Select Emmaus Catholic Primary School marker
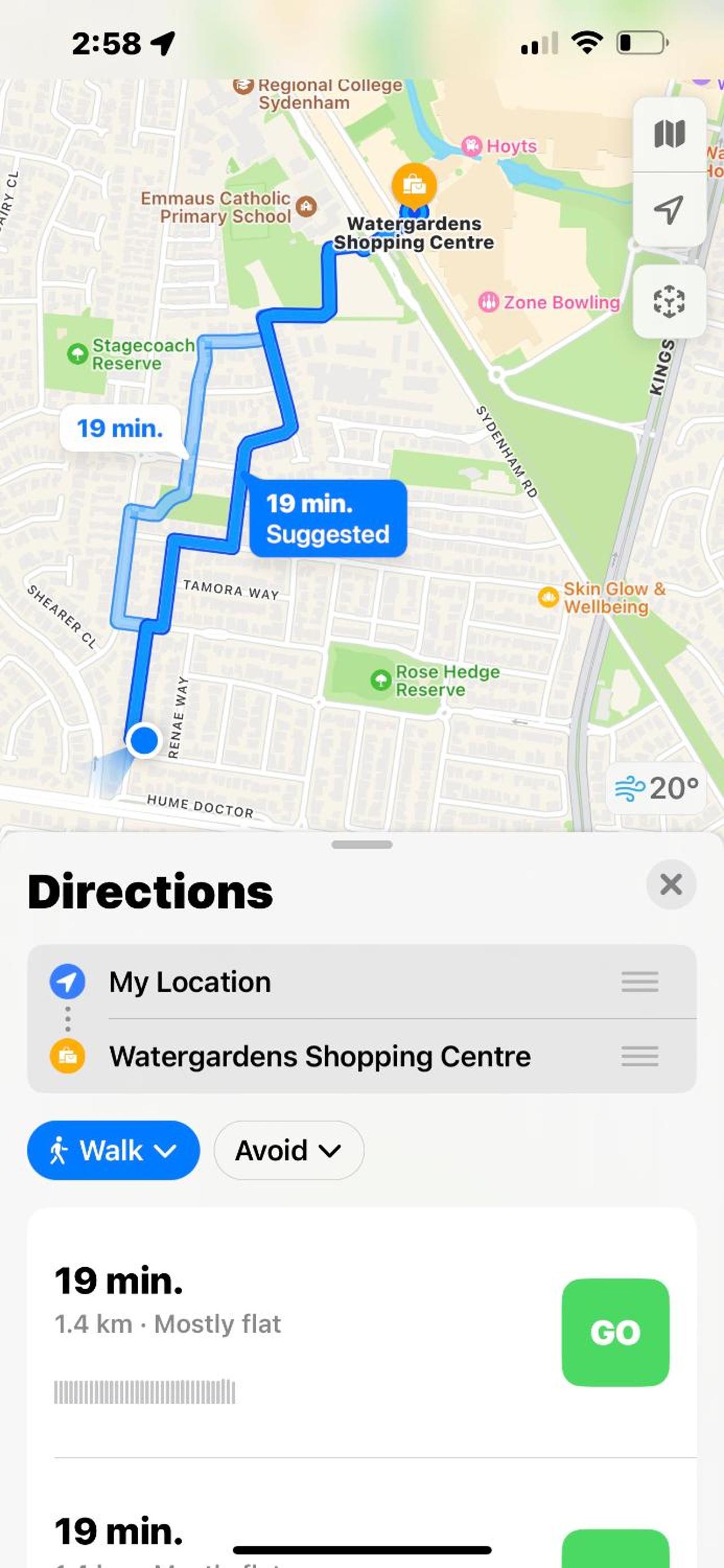Viewport: 724px width, 1568px height. tap(306, 207)
